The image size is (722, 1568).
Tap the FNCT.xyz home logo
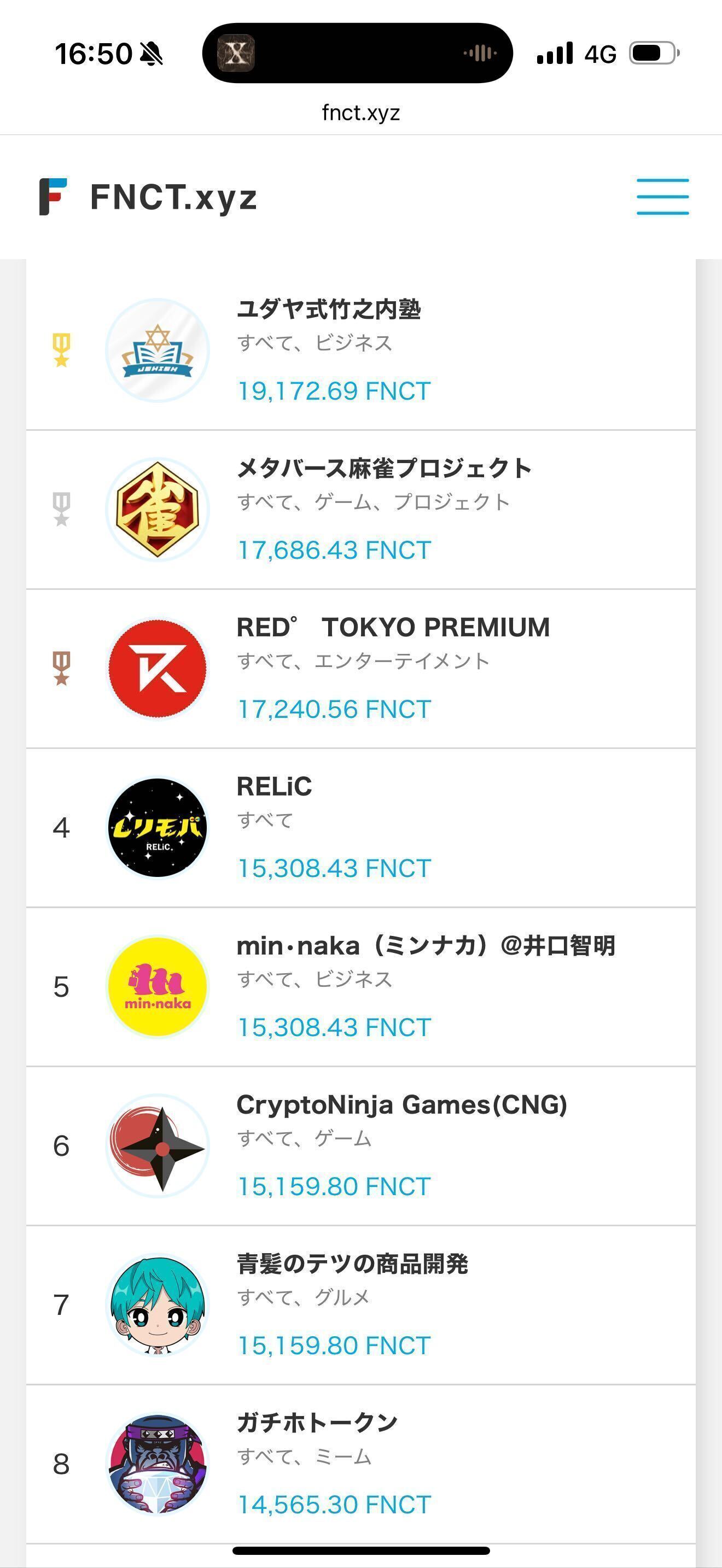click(148, 197)
